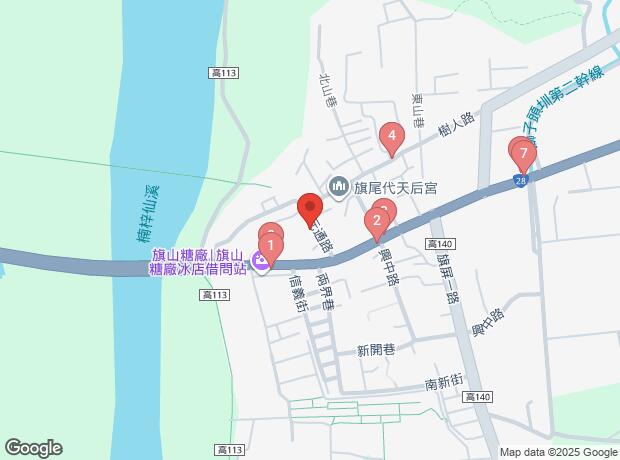
Task: Select map marker number 7
Action: click(x=523, y=153)
